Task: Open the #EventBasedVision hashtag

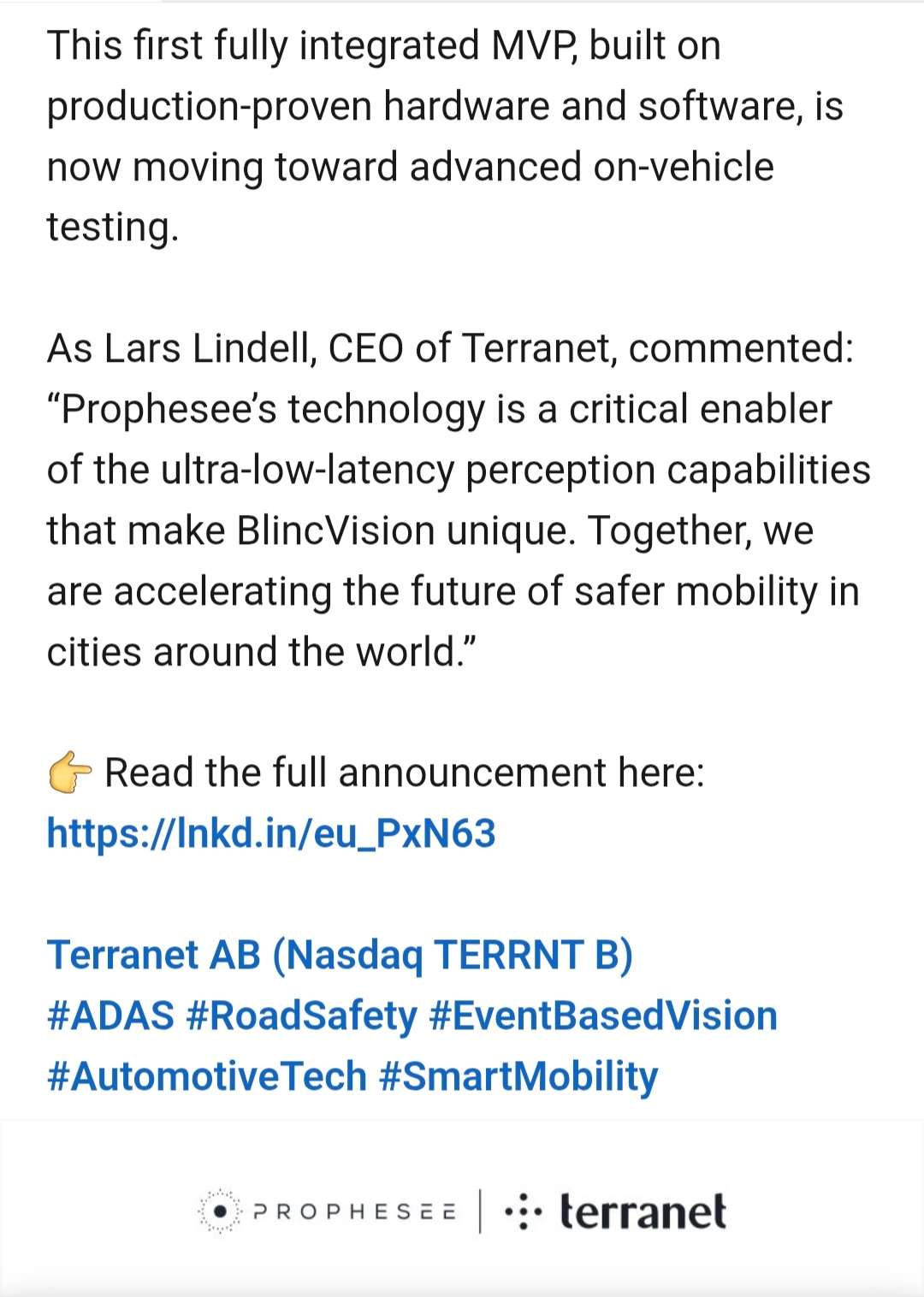Action: (x=603, y=1016)
